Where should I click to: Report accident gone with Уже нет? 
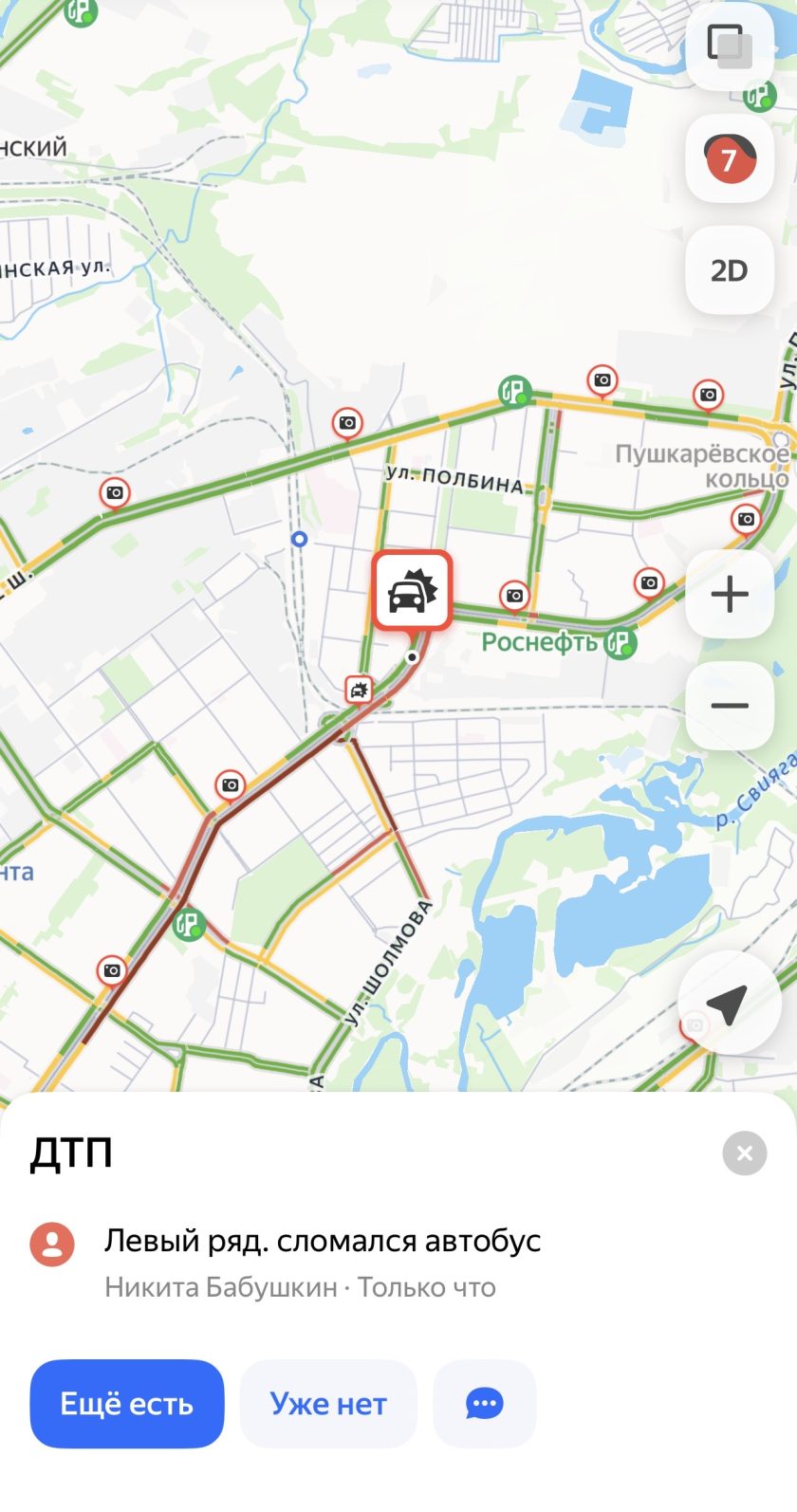coord(328,1403)
